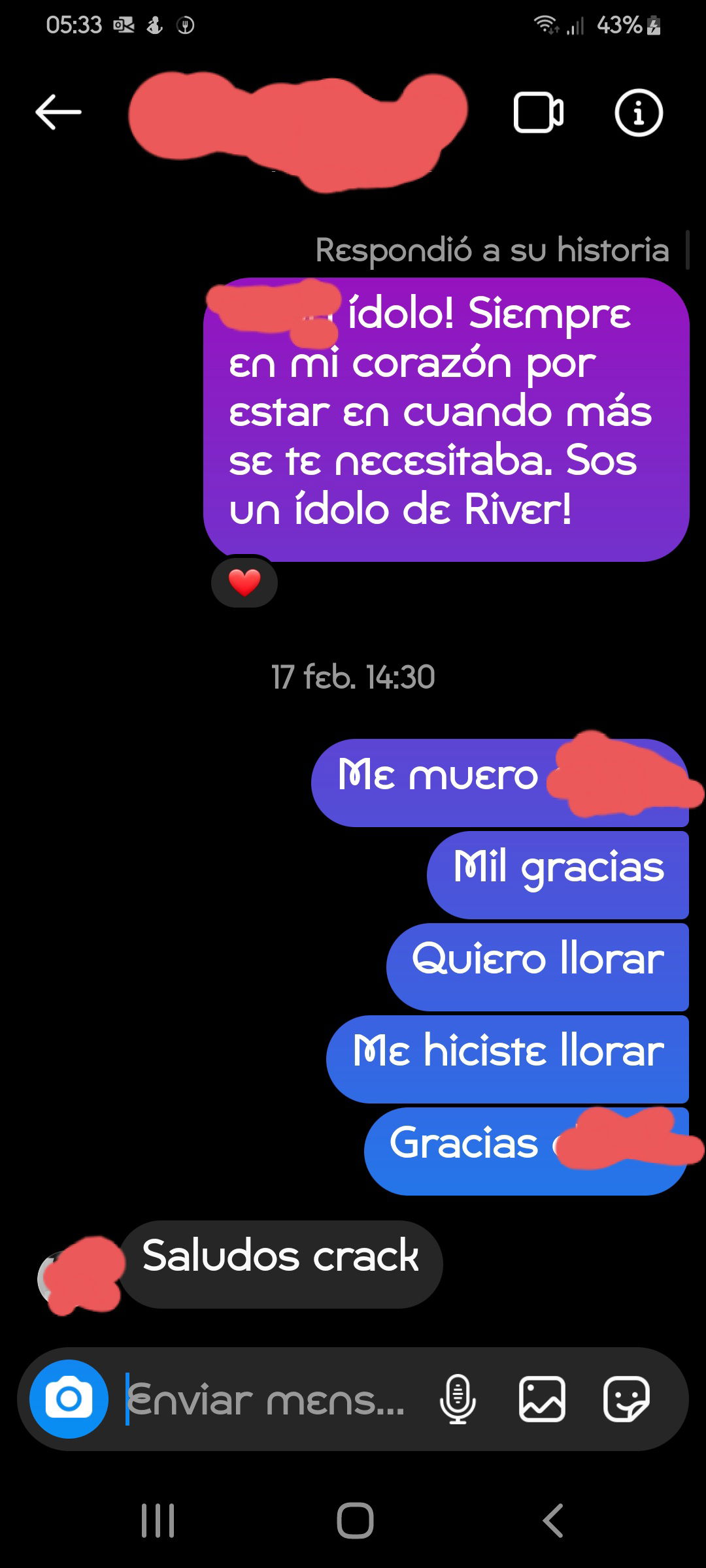The height and width of the screenshot is (1568, 706).
Task: Start a video call
Action: click(x=538, y=113)
